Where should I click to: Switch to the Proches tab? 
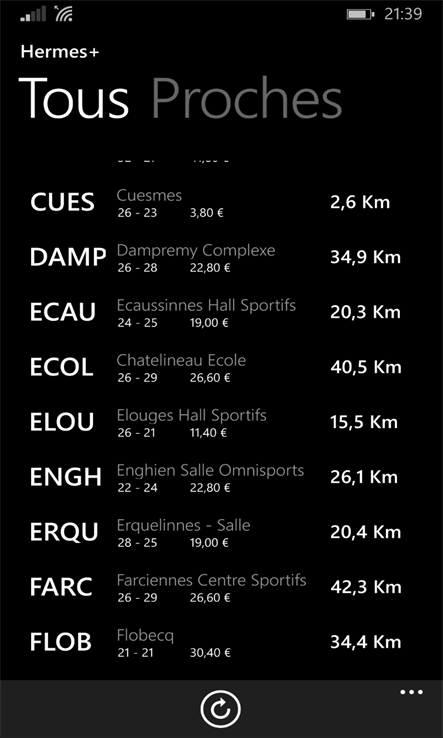tap(246, 100)
